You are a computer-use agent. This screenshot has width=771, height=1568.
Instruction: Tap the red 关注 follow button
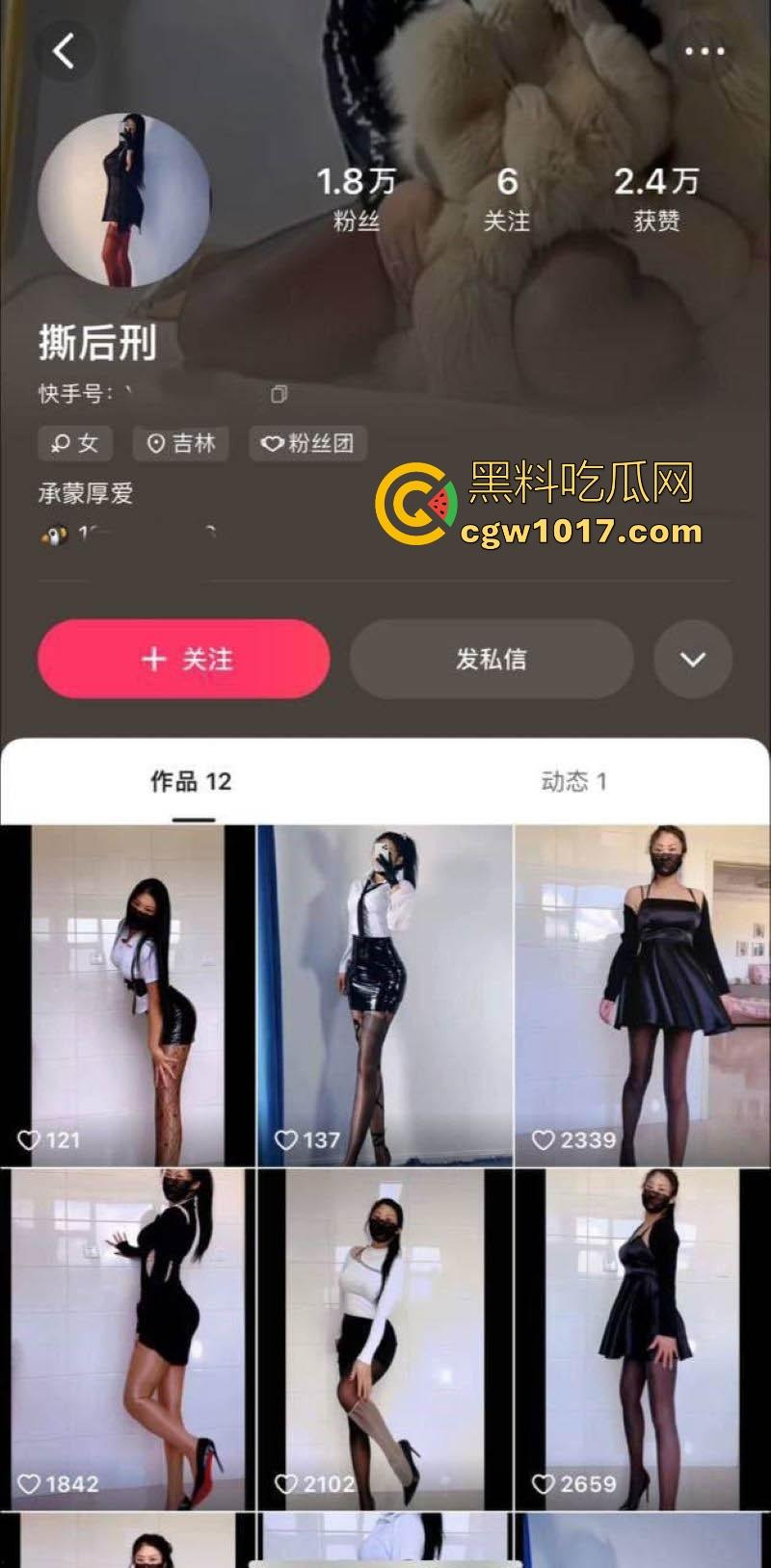(182, 659)
